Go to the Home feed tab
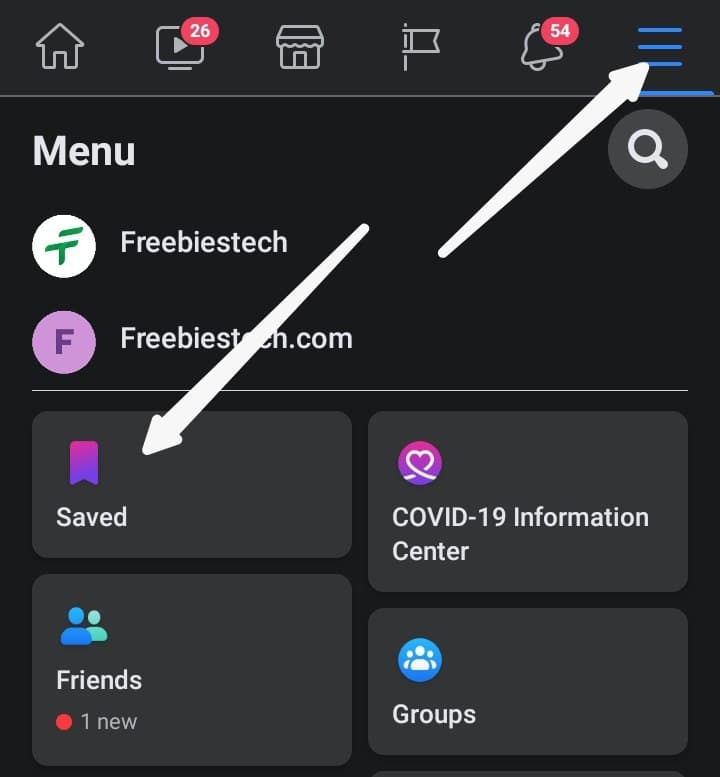 click(x=60, y=47)
